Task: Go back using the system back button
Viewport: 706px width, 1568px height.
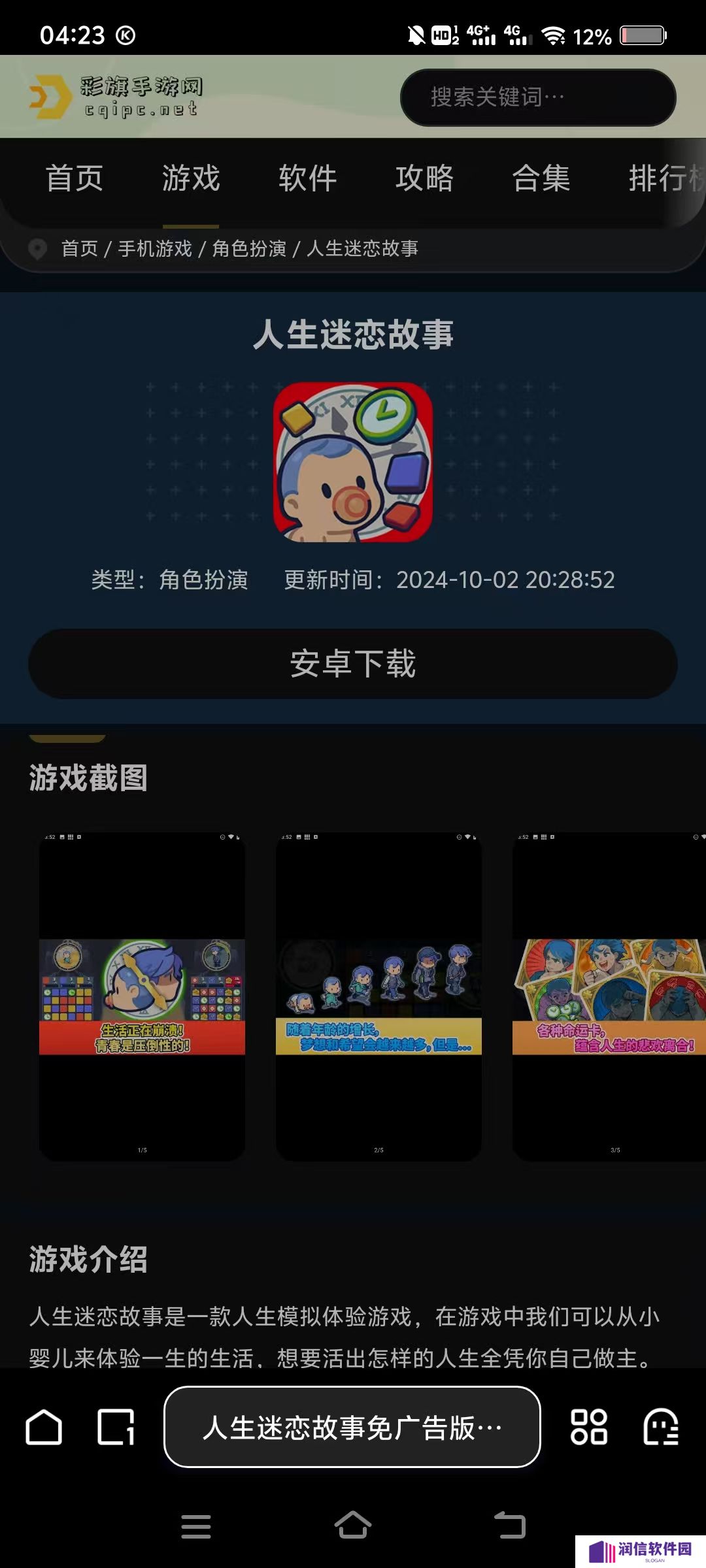Action: tap(510, 1526)
